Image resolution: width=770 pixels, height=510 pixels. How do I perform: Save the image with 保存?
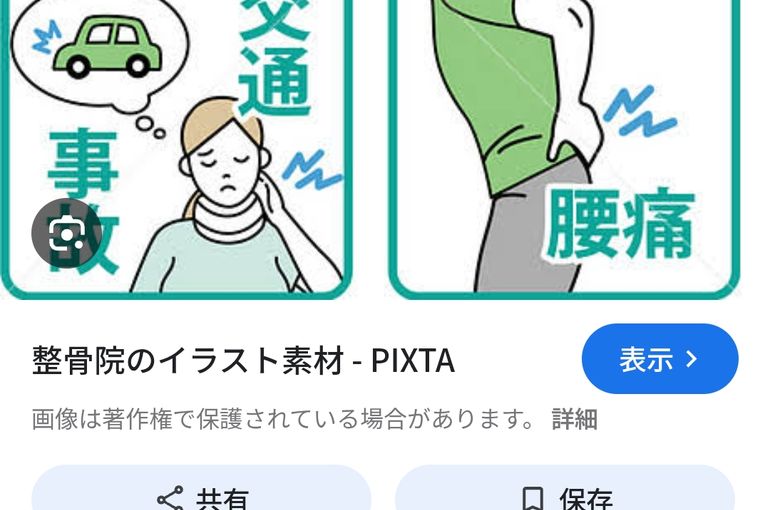[x=565, y=496]
